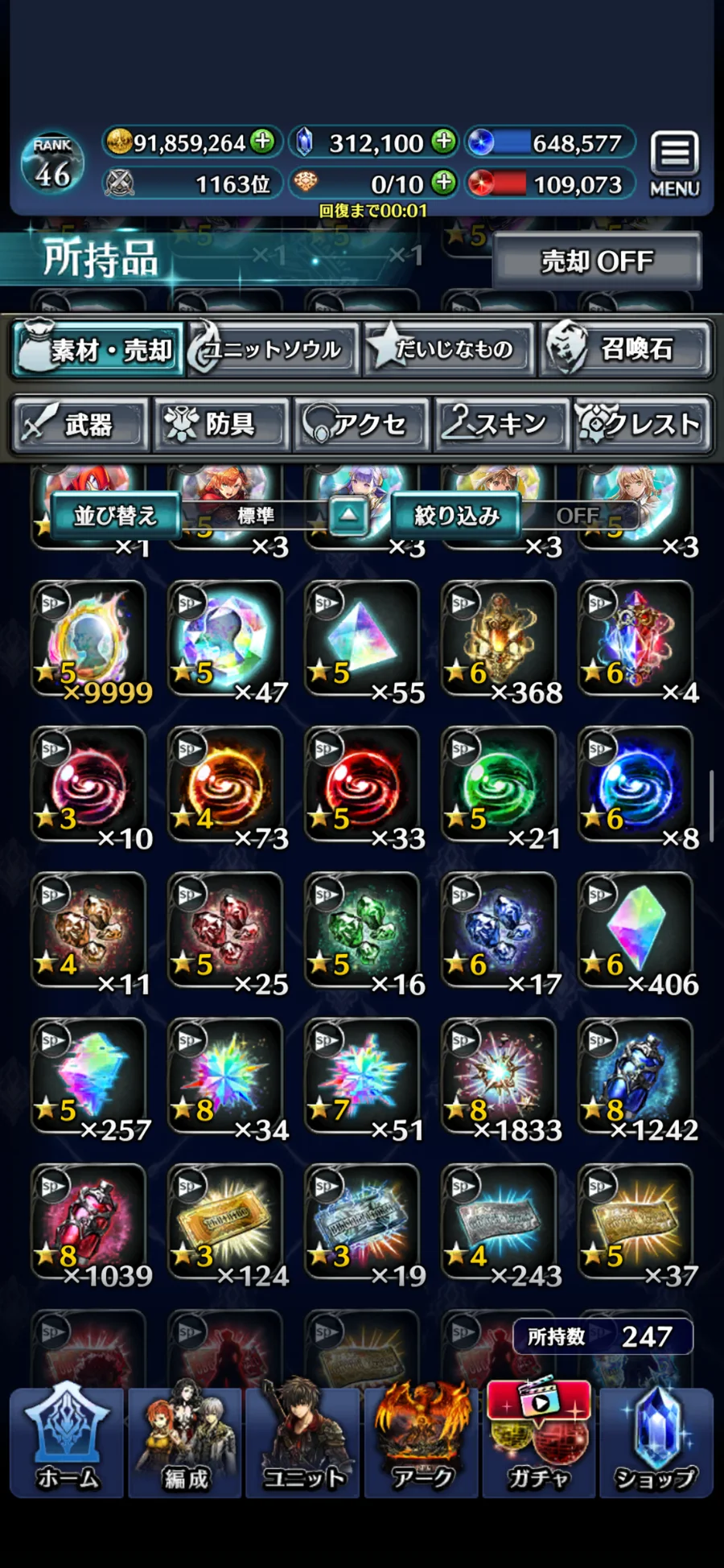Select the スキン category tab

click(502, 423)
